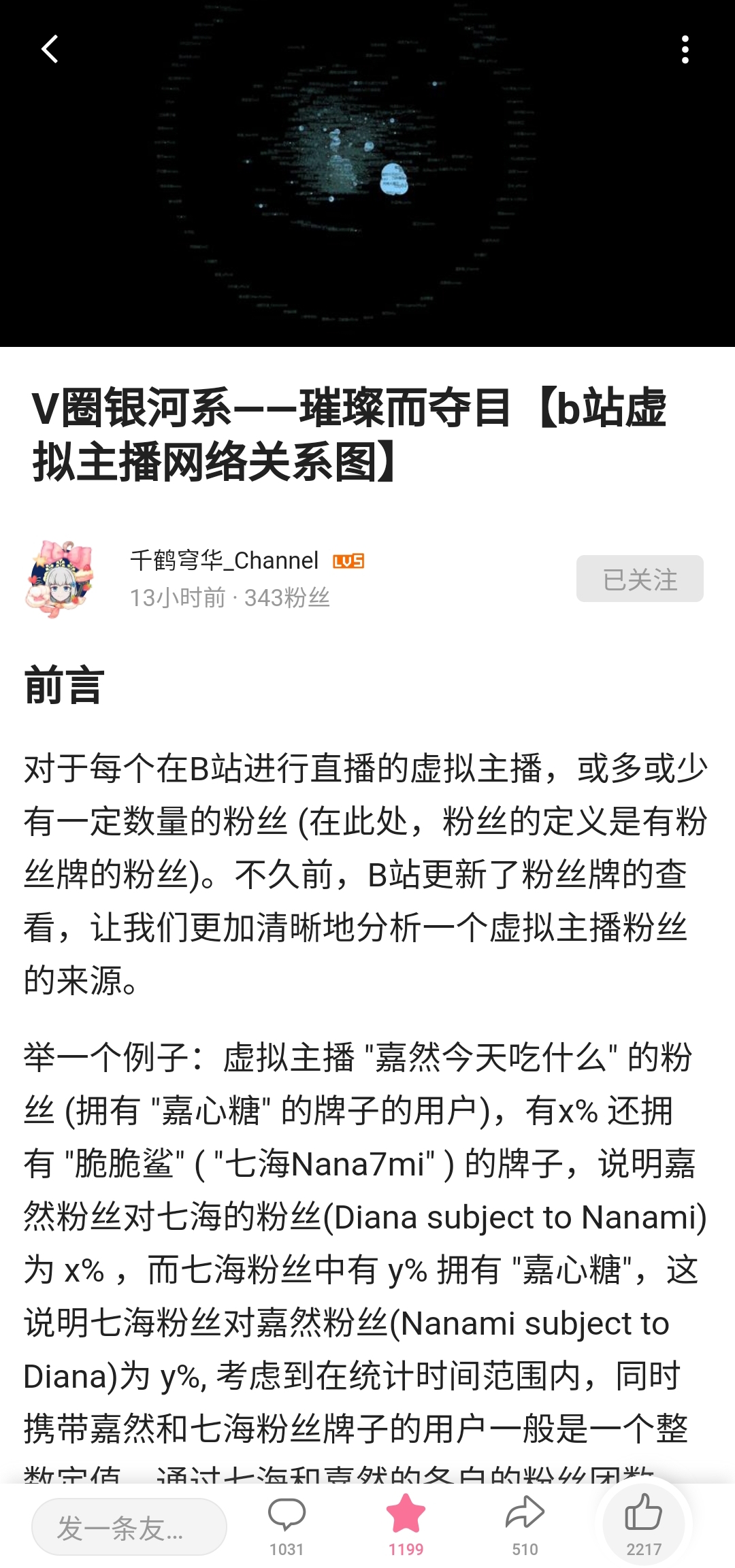The width and height of the screenshot is (735, 1568).
Task: Open the three-dot overflow menu
Action: (685, 49)
